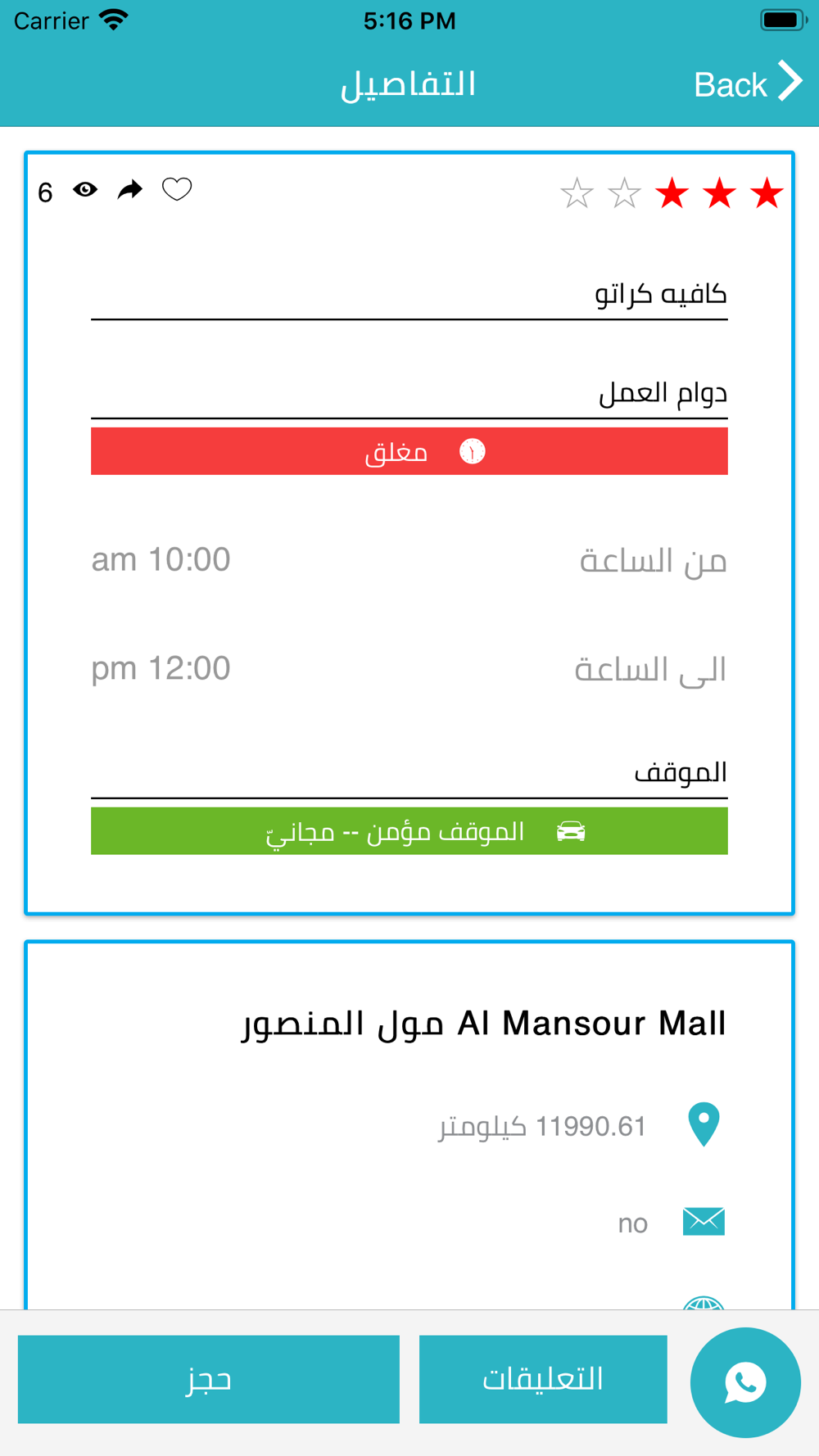This screenshot has height=1456, width=819.
Task: Tap the email envelope icon
Action: pos(704,1221)
